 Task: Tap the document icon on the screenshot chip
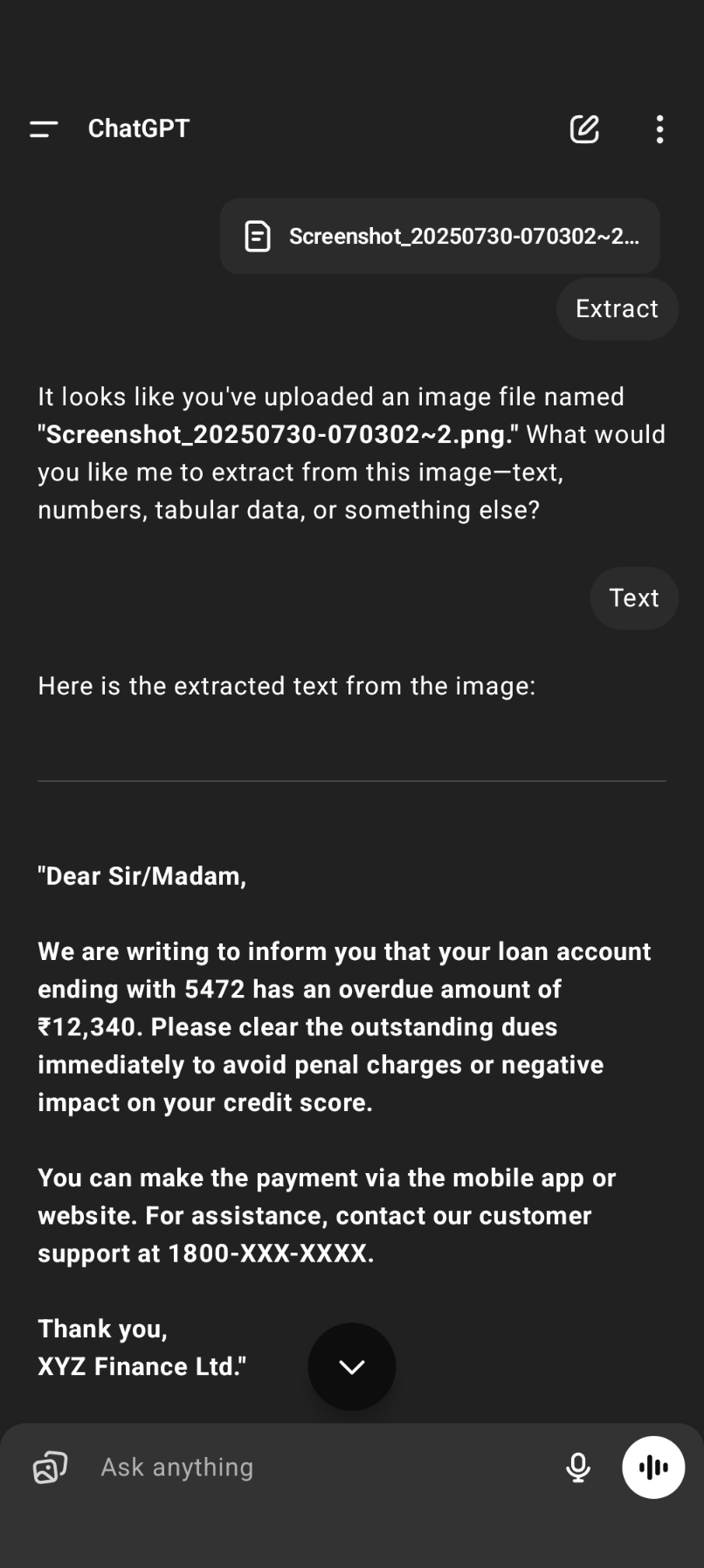pos(257,236)
